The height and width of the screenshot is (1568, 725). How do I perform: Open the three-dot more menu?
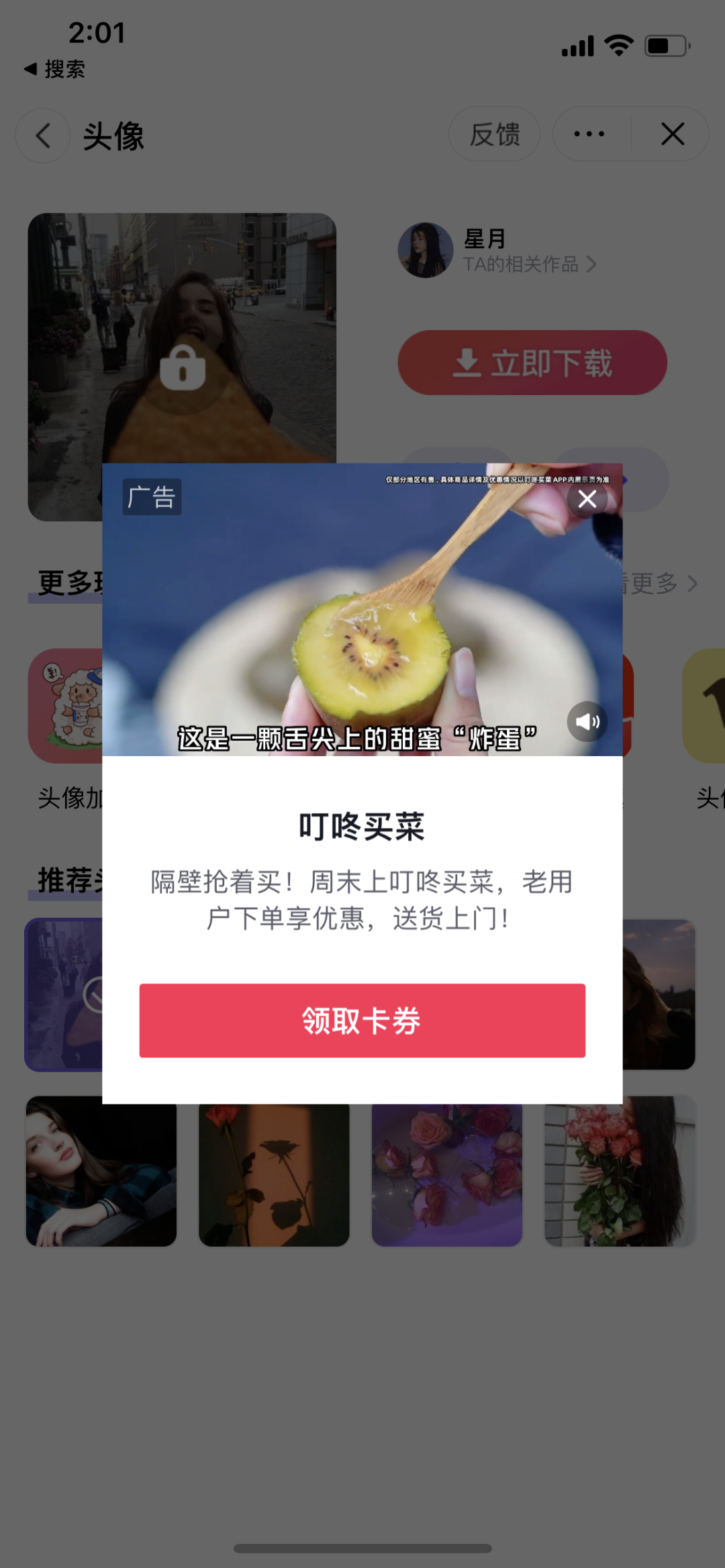[x=589, y=134]
